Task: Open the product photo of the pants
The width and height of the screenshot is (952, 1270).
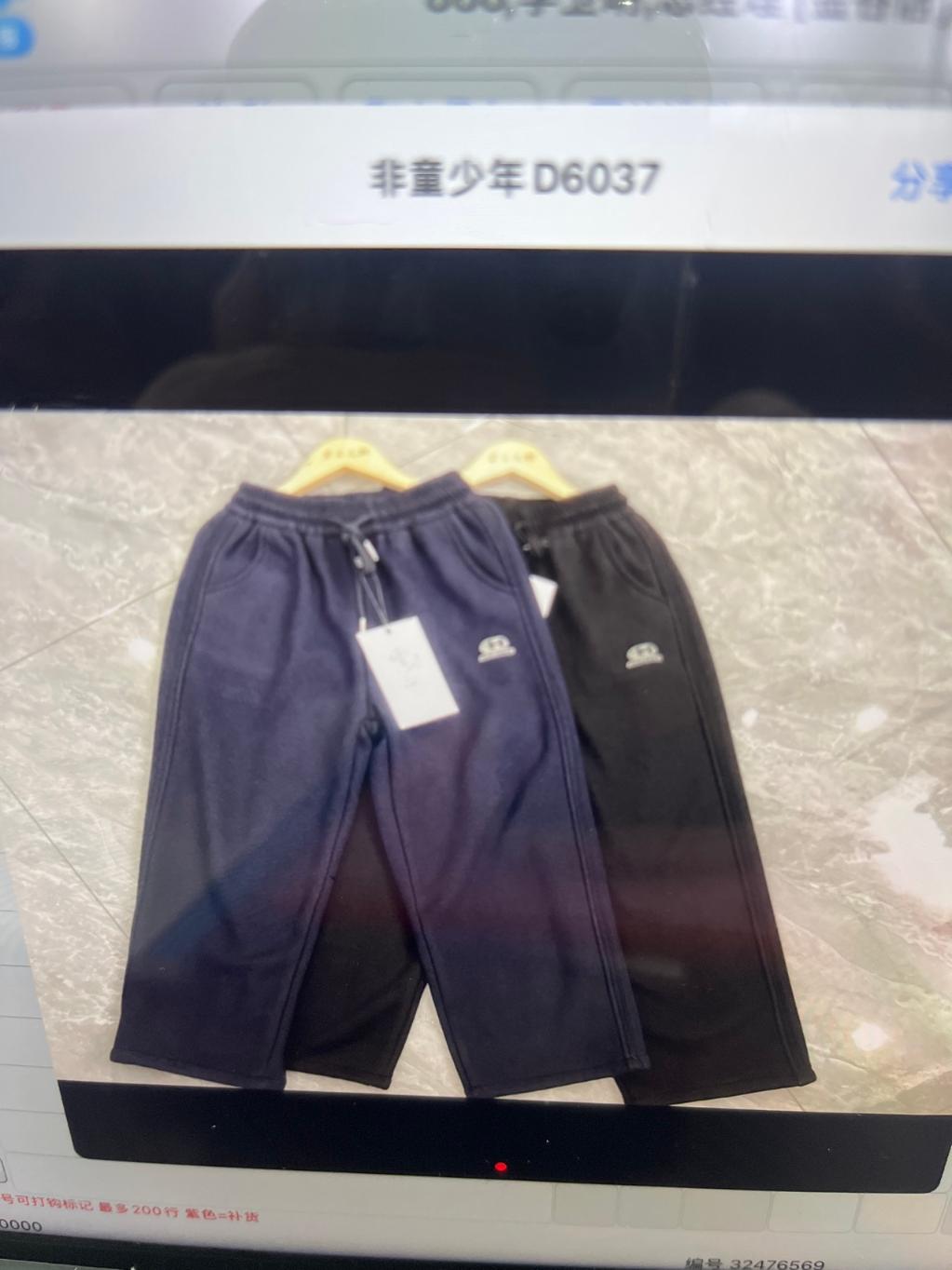Action: tap(475, 754)
